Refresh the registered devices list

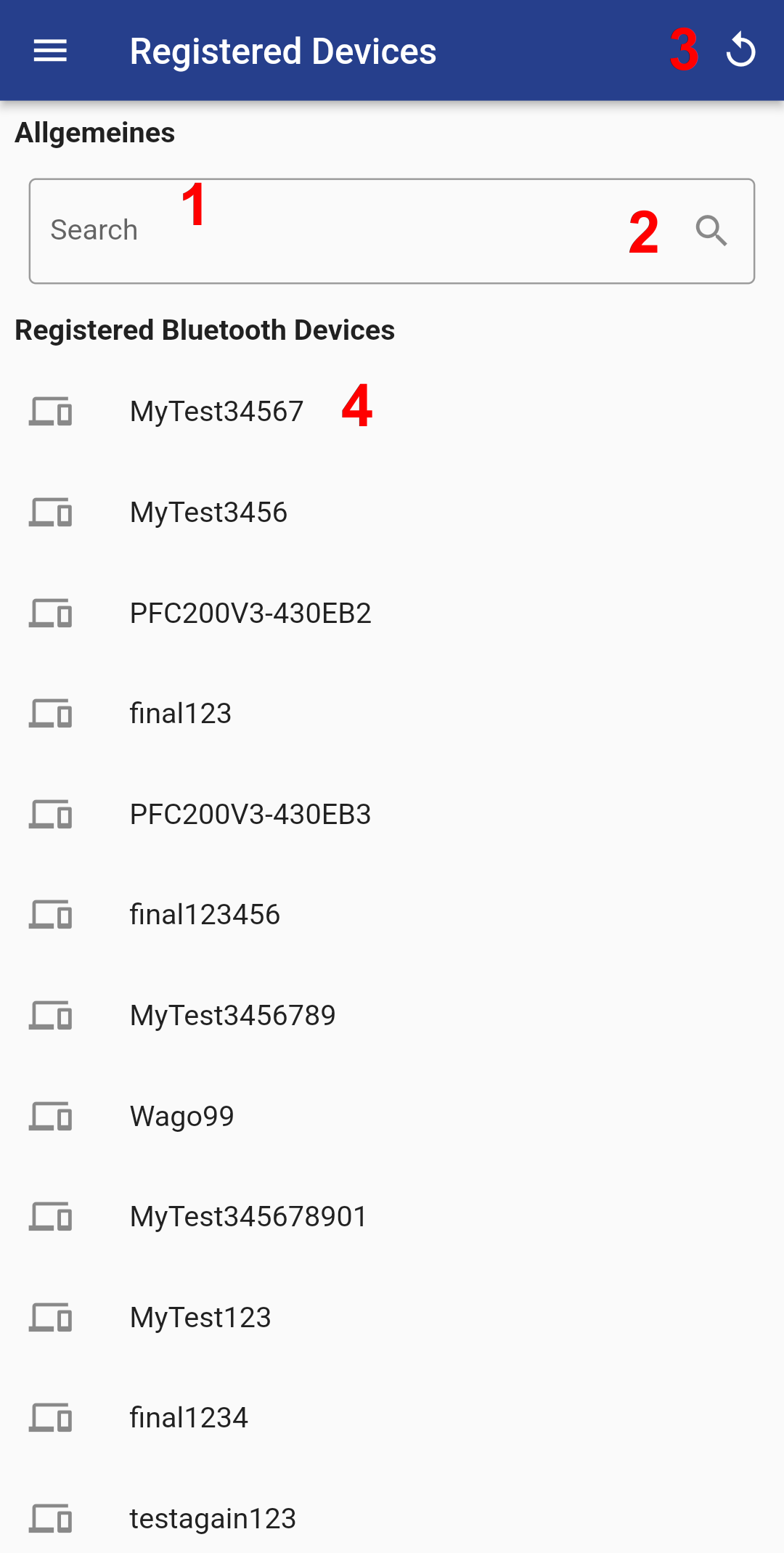tap(740, 50)
